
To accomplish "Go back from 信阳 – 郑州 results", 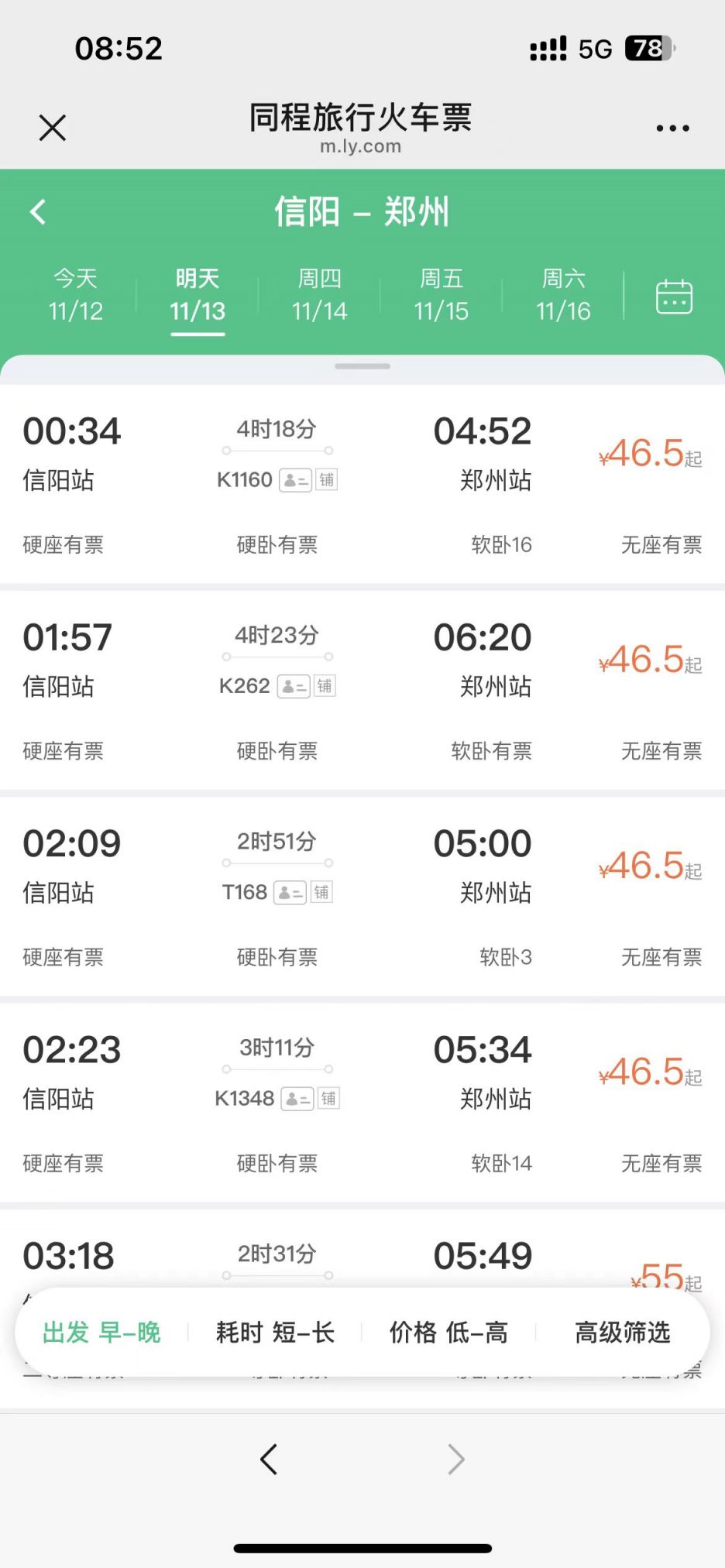I will pos(38,211).
